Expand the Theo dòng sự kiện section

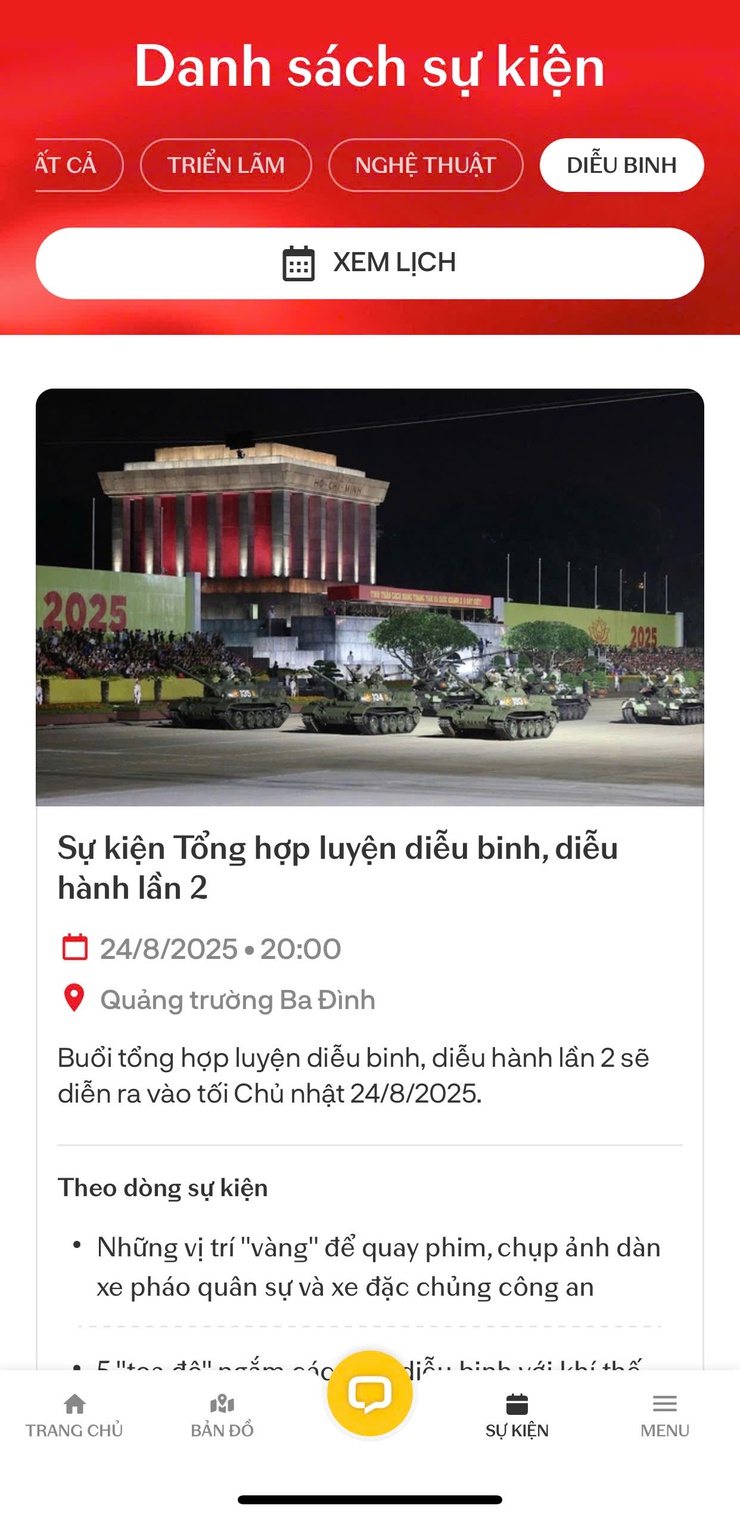(x=163, y=1188)
